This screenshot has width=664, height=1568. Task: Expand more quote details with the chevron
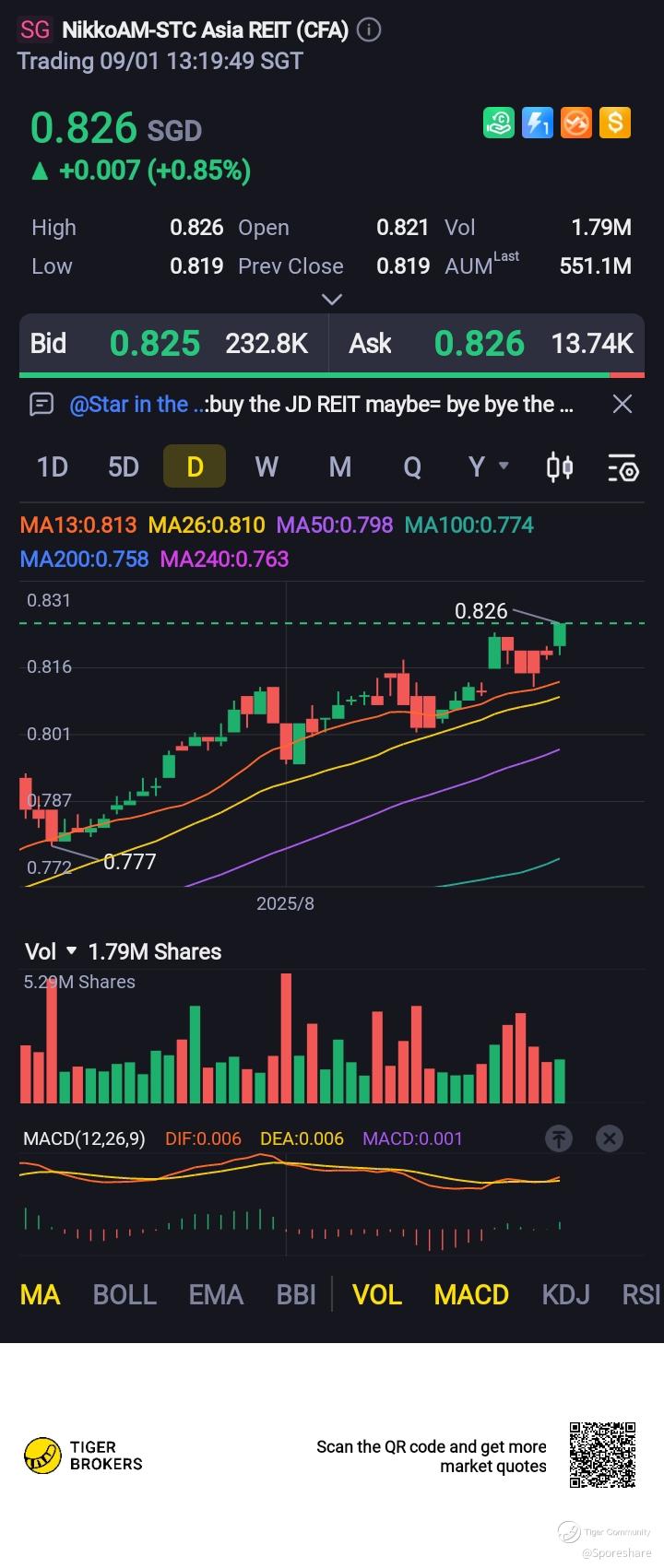pos(332,299)
